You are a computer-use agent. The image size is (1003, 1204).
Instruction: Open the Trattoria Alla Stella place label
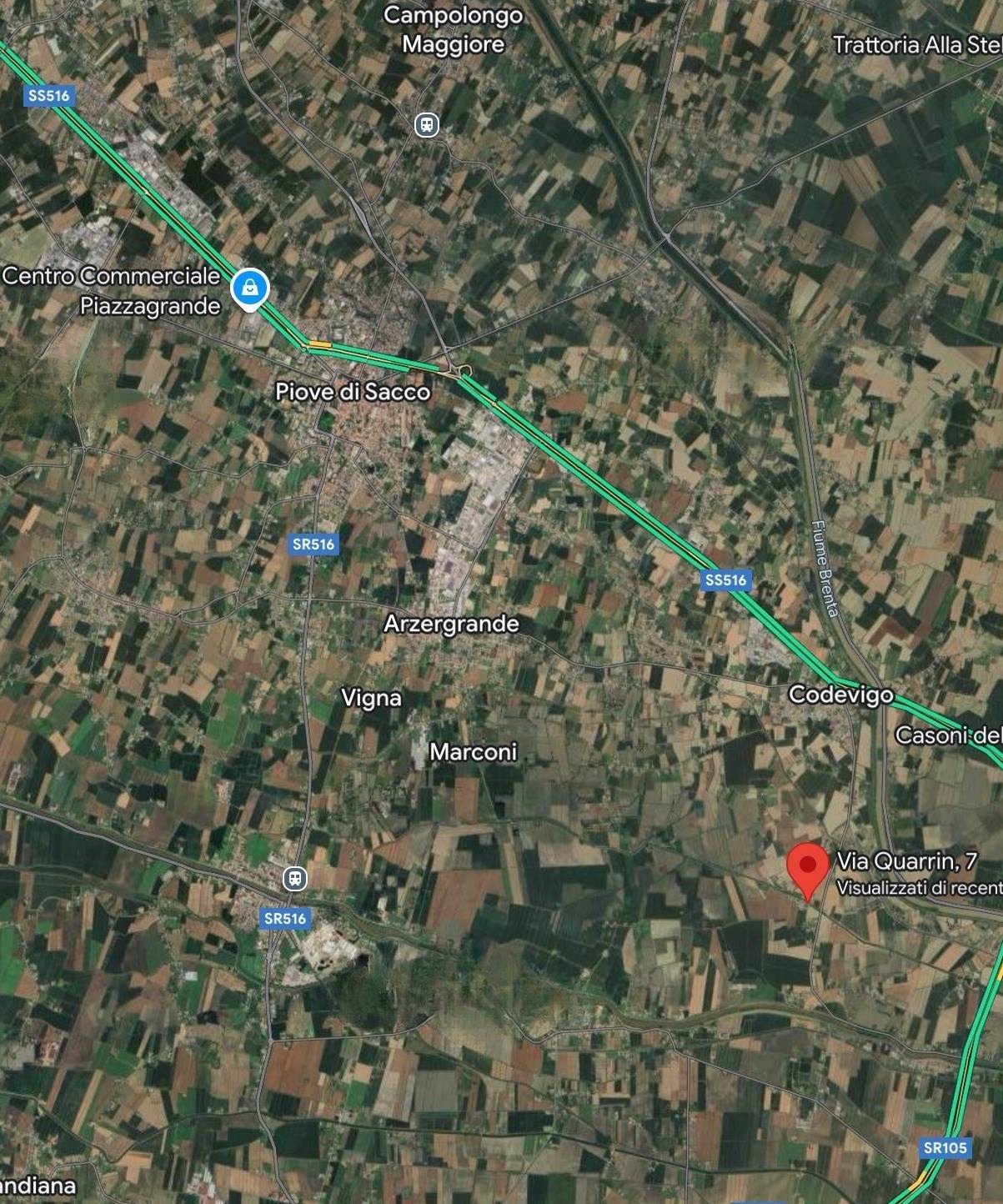pos(917,45)
